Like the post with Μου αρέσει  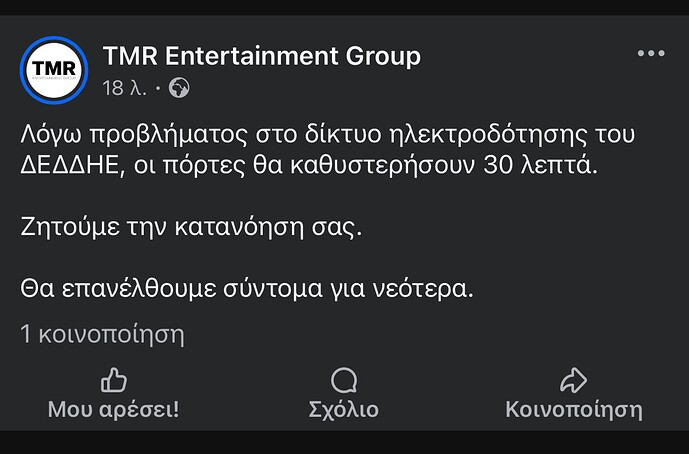click(x=113, y=395)
